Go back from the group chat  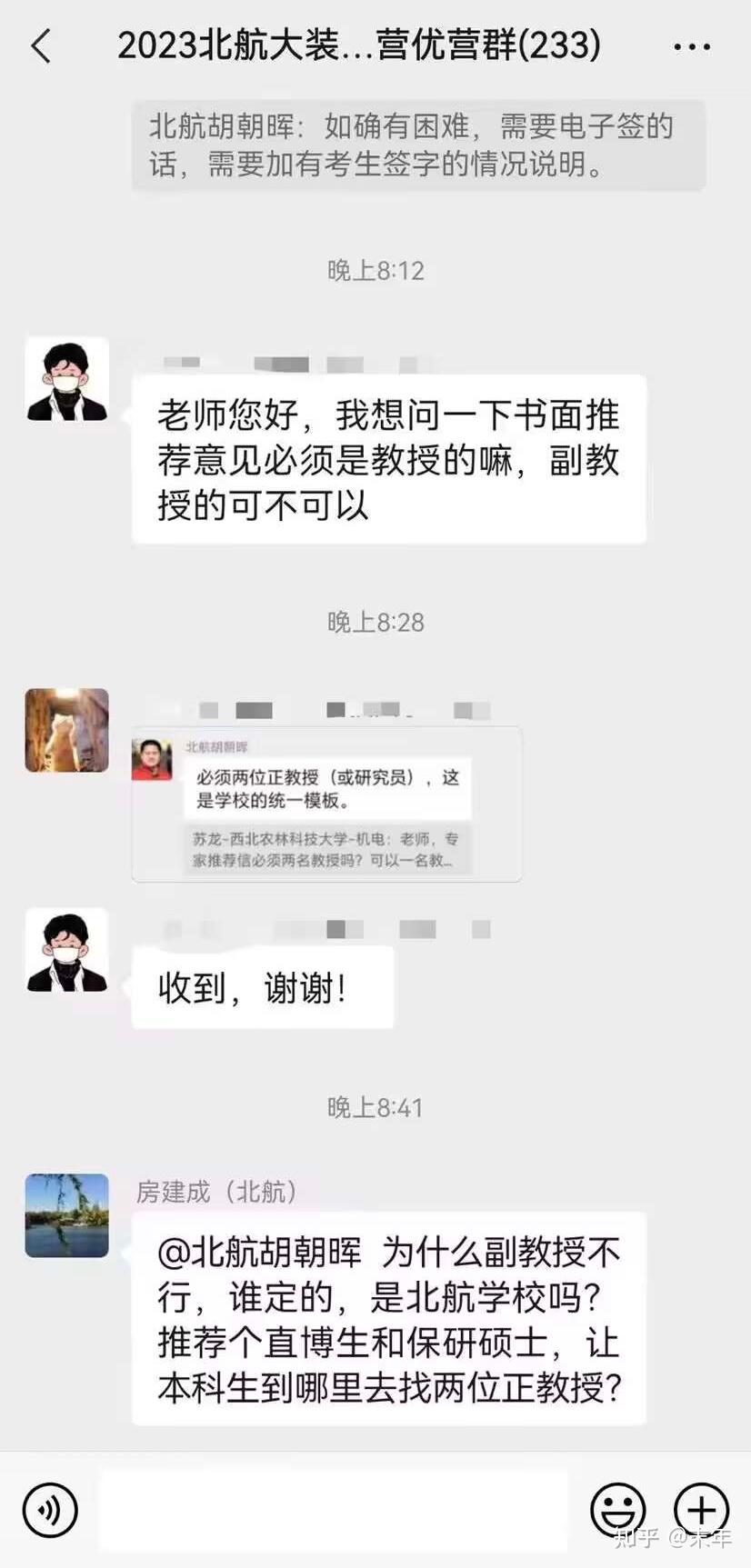42,45
